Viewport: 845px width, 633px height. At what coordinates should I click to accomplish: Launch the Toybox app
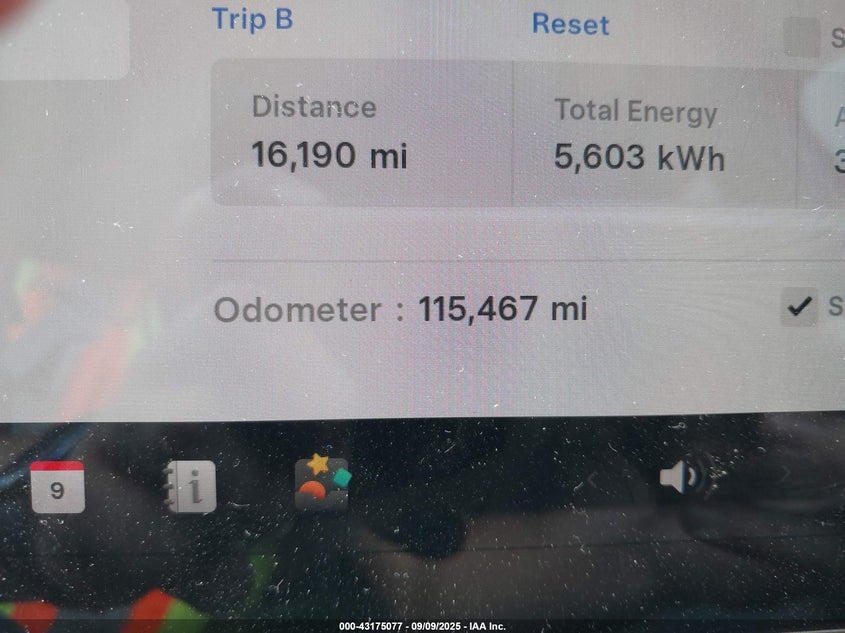click(322, 484)
